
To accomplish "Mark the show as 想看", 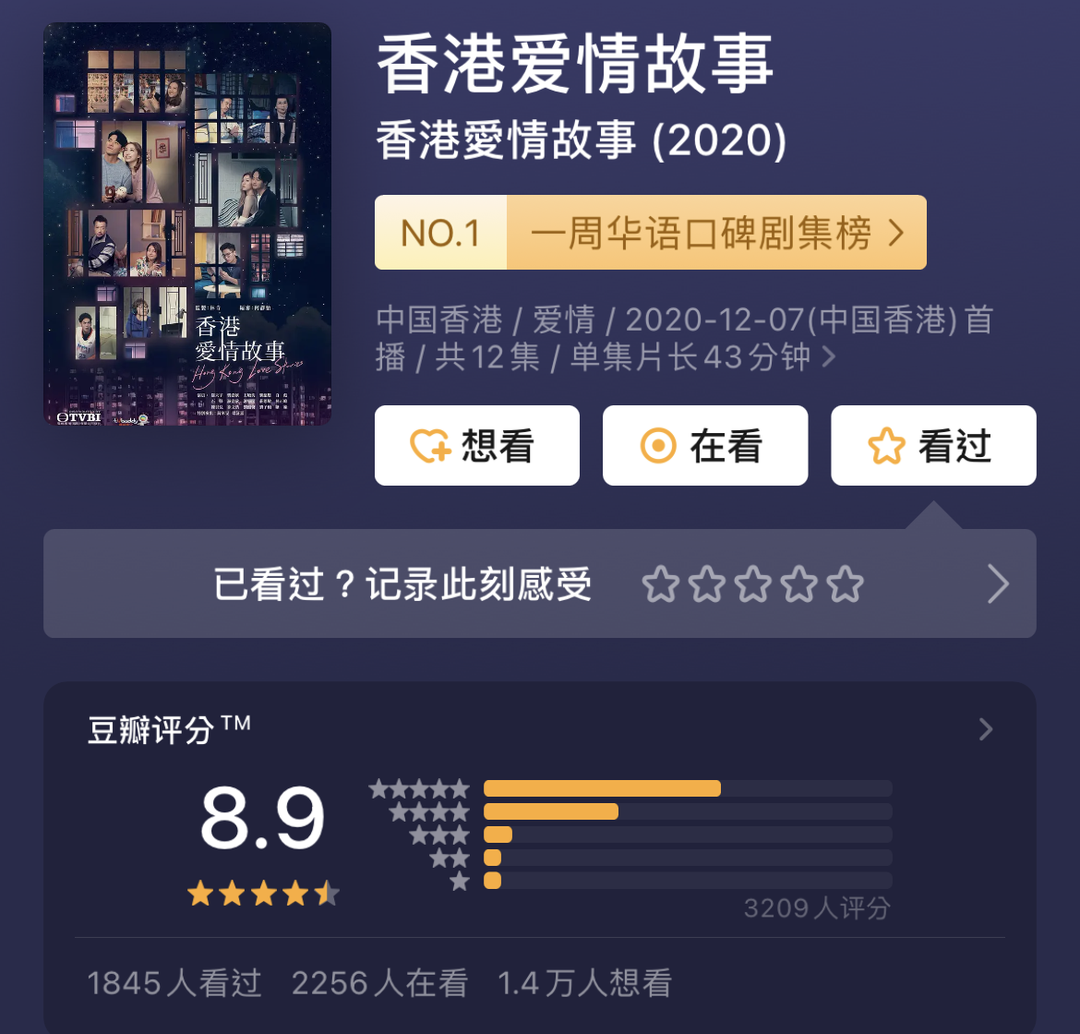I will pos(477,446).
